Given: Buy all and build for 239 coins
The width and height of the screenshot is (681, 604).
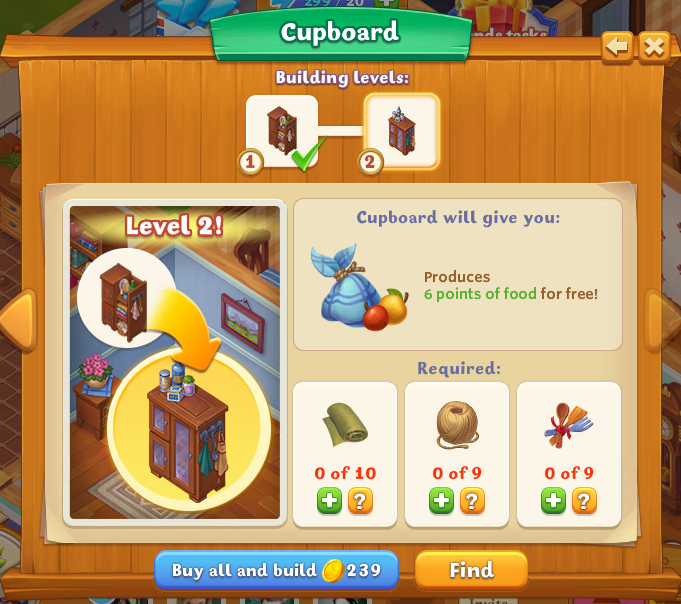Looking at the screenshot, I should (276, 570).
